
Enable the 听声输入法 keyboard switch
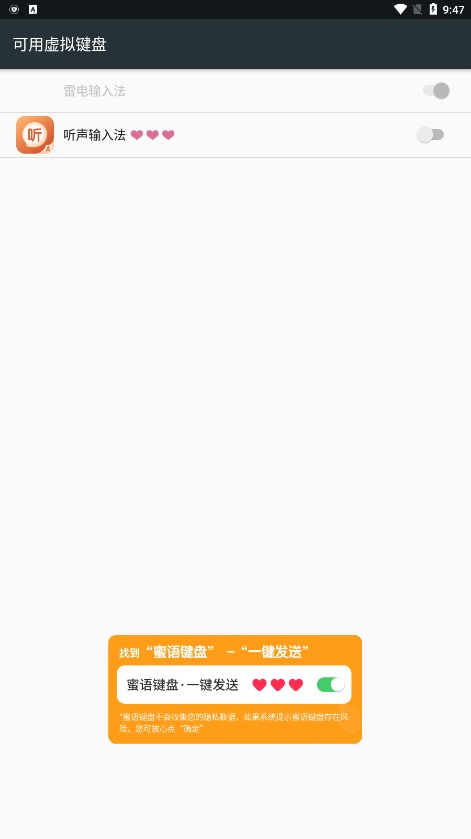(x=431, y=135)
